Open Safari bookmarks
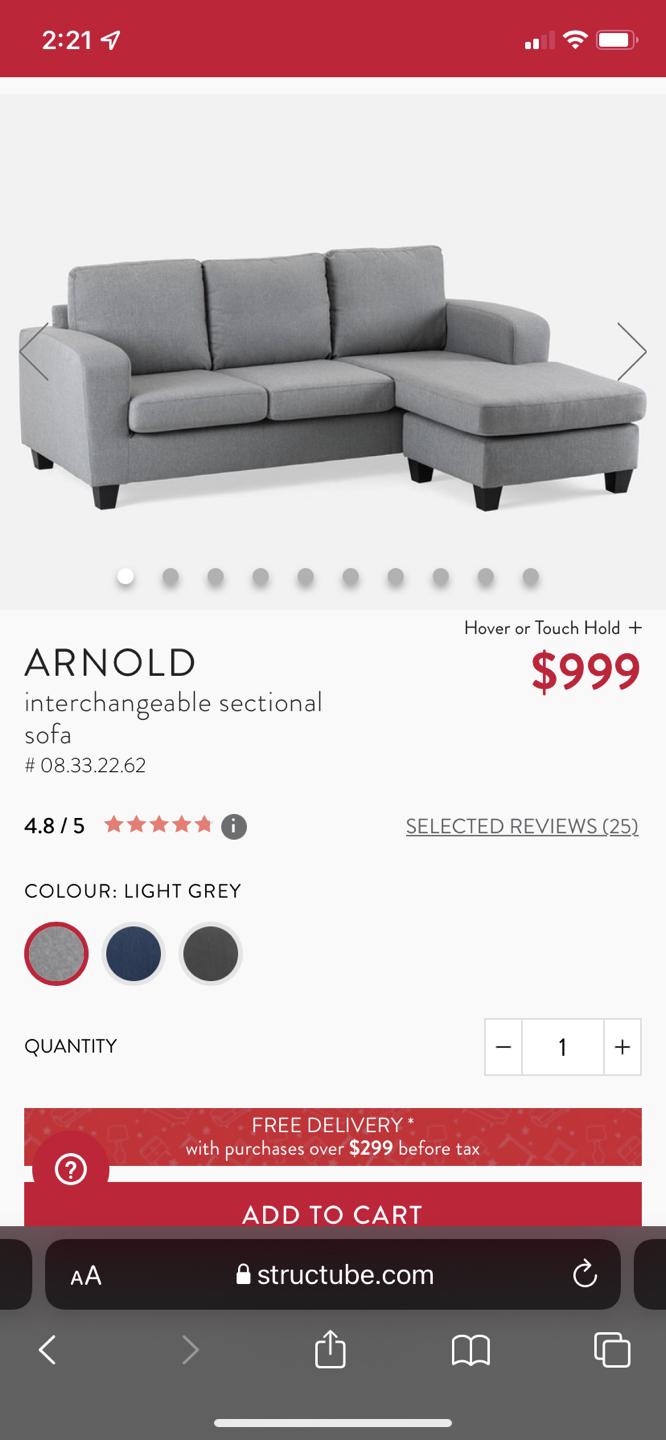The image size is (666, 1440). coord(470,1350)
